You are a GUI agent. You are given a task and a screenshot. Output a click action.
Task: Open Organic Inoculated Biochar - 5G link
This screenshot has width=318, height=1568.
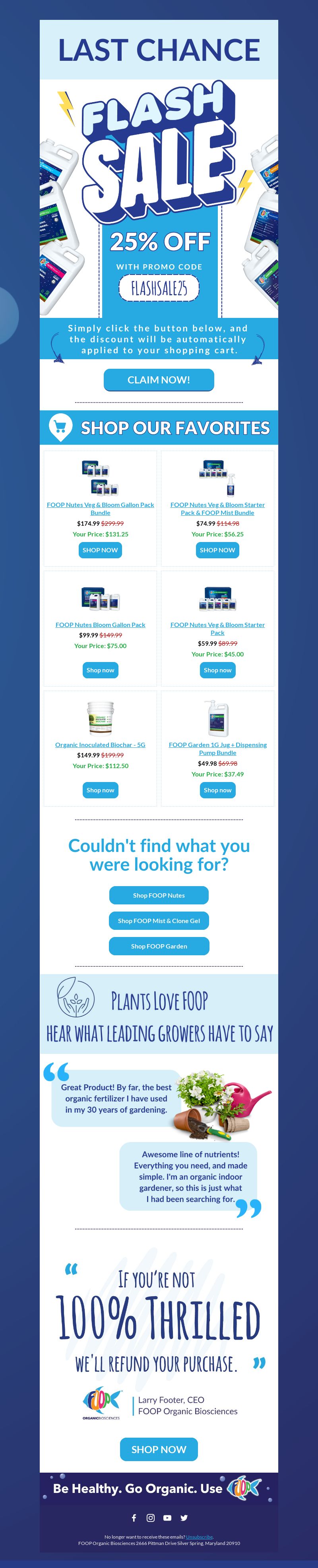(100, 744)
